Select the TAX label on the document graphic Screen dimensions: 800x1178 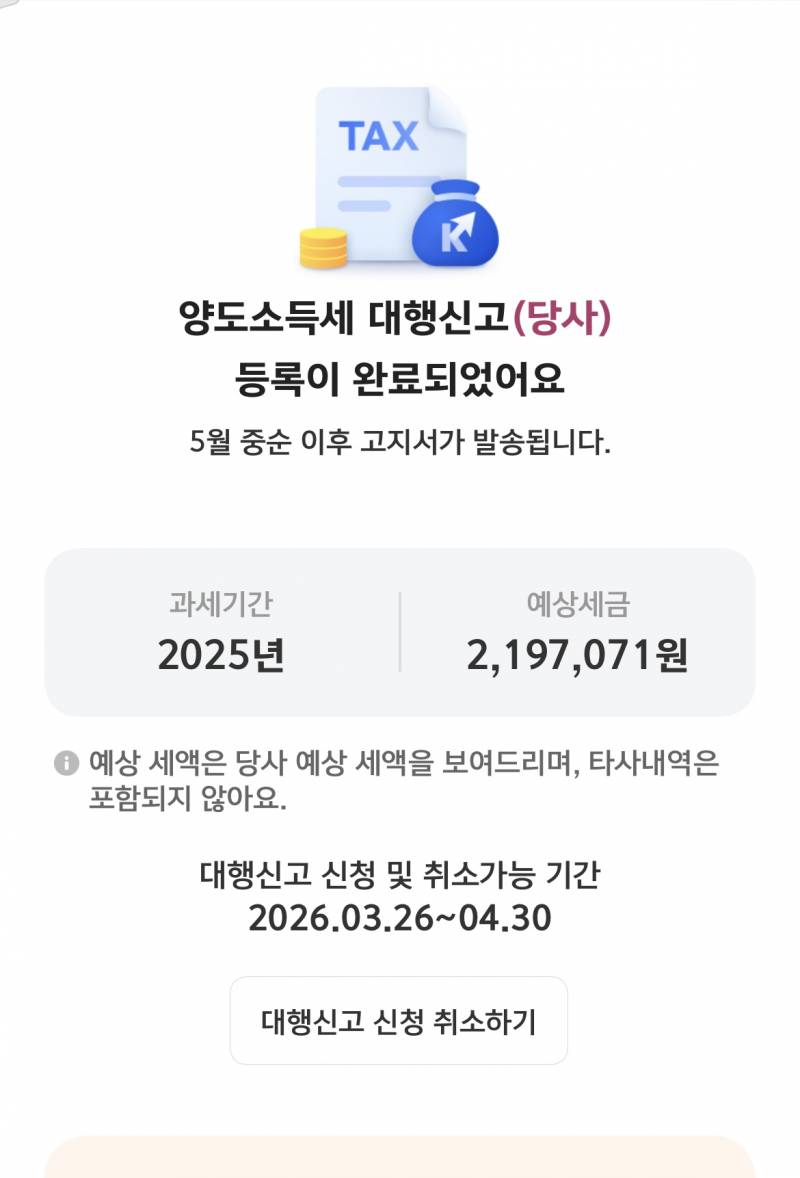click(381, 133)
